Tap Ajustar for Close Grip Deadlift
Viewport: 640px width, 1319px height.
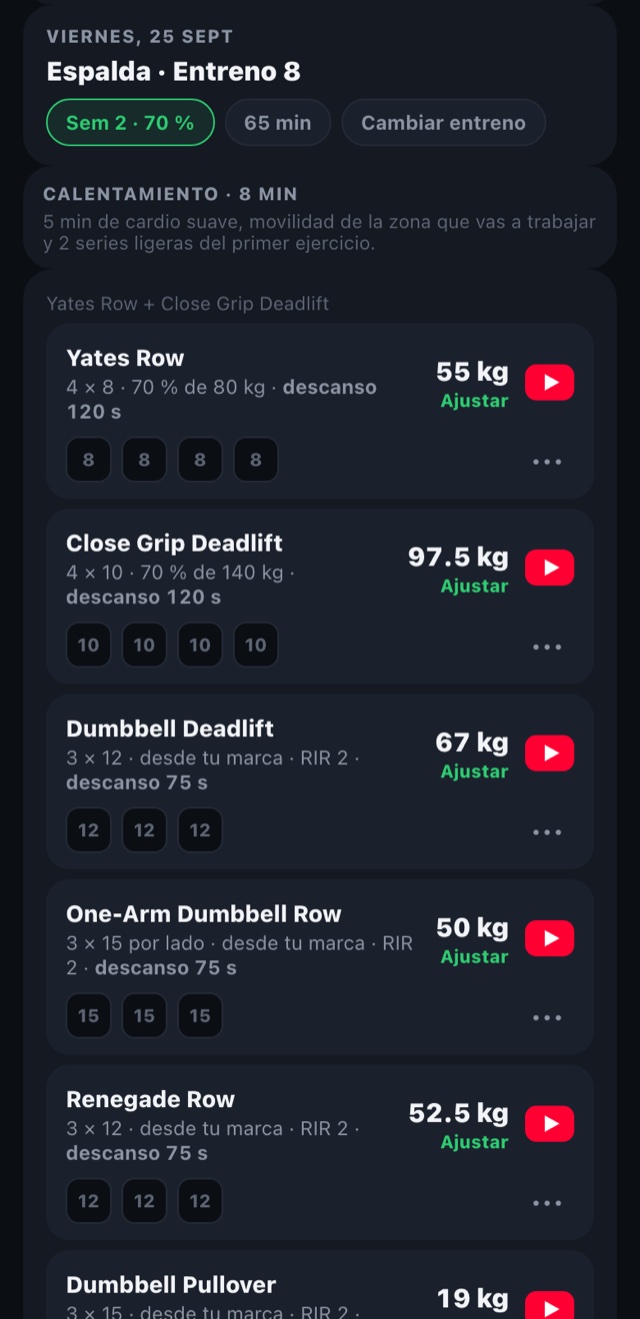(474, 586)
